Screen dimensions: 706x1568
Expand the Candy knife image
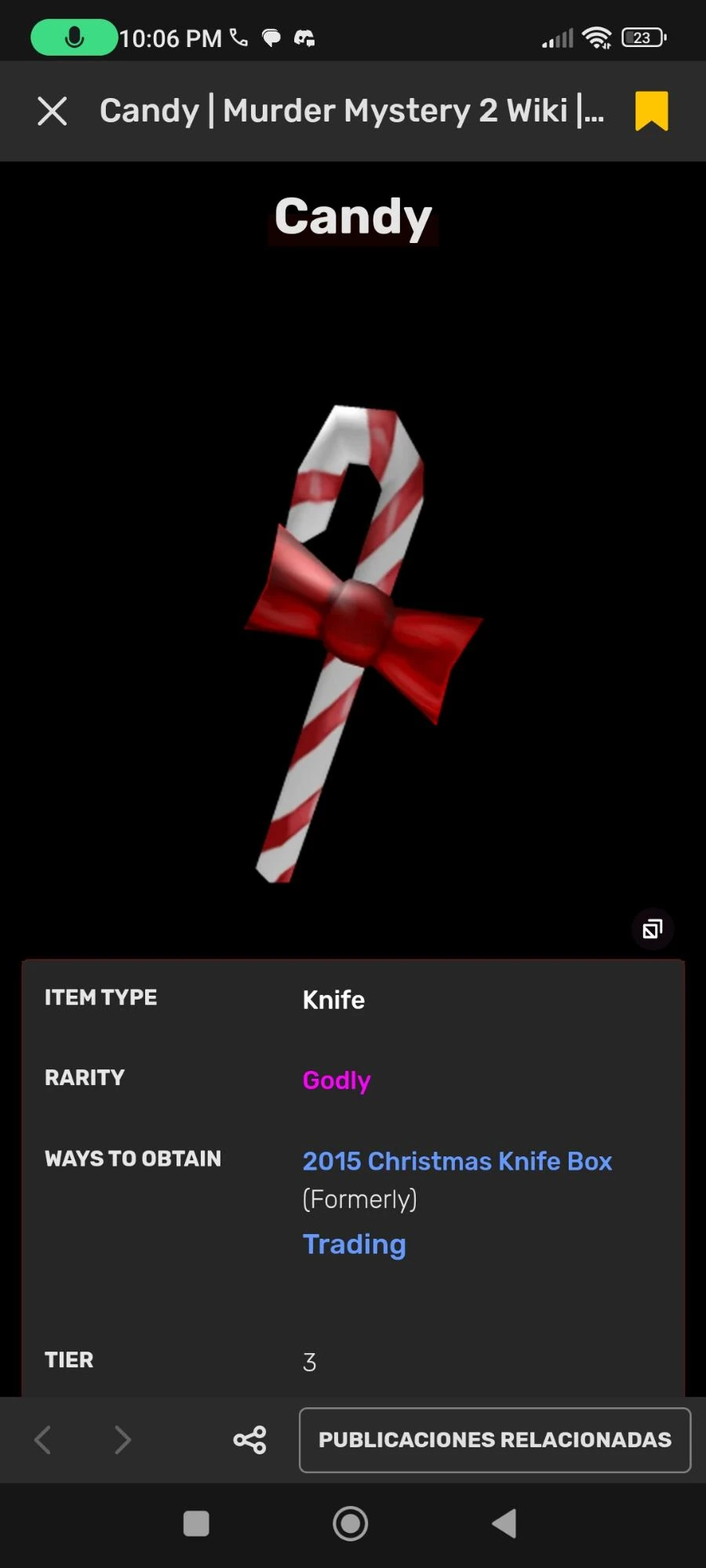pyautogui.click(x=652, y=929)
